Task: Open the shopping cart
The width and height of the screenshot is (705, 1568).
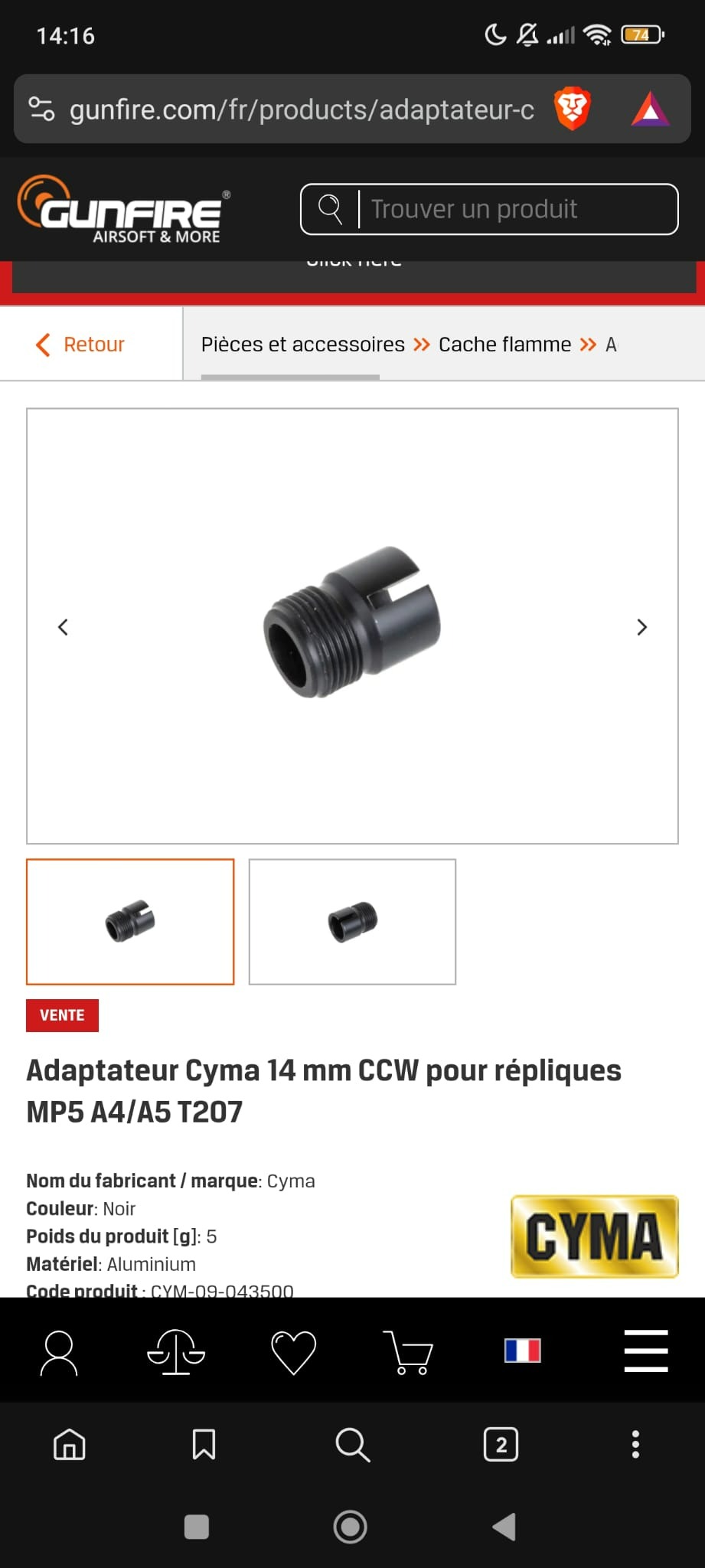Action: [x=409, y=1351]
